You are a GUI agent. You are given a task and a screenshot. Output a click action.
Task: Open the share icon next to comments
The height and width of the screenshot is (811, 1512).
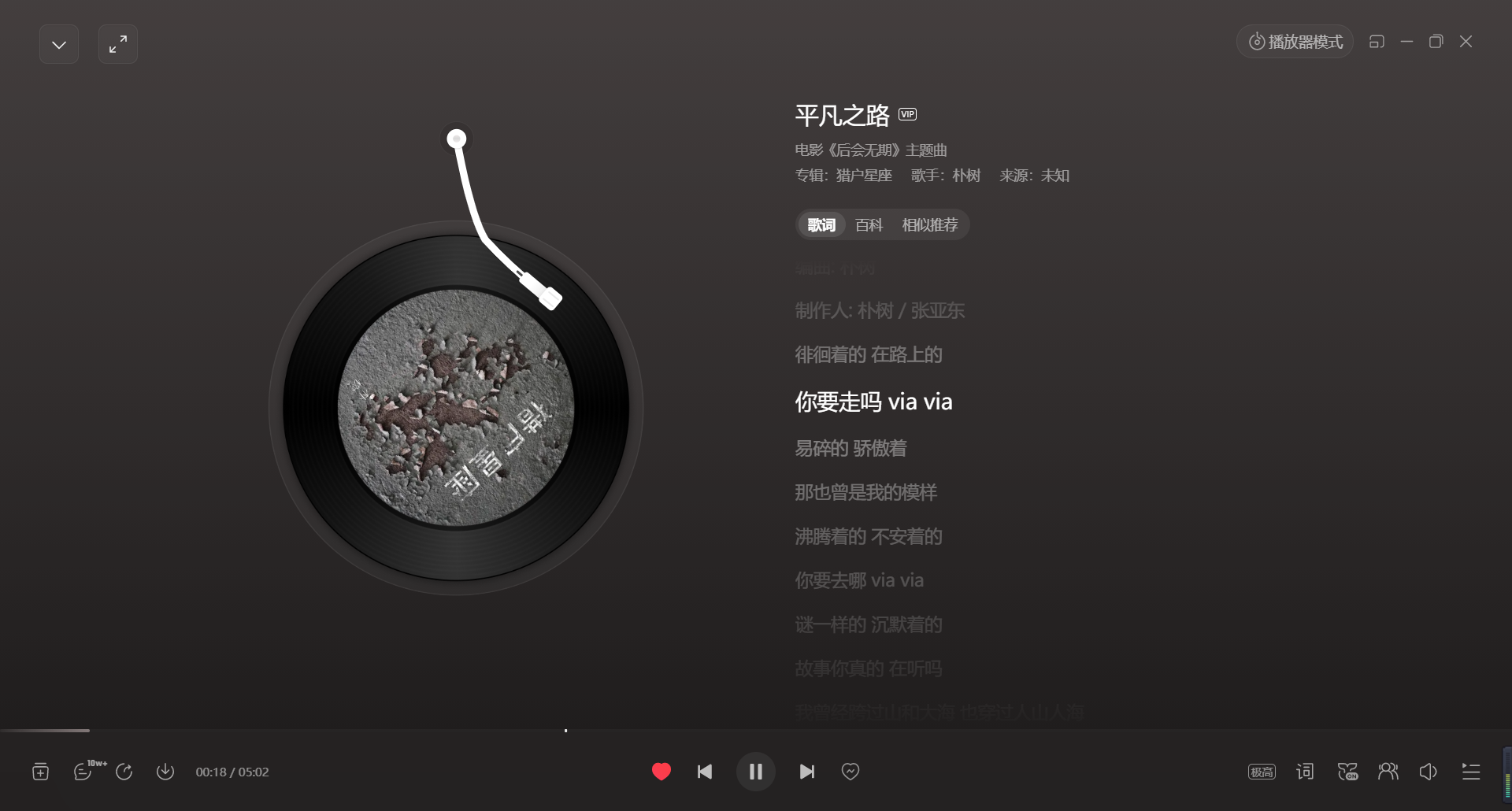[x=124, y=772]
